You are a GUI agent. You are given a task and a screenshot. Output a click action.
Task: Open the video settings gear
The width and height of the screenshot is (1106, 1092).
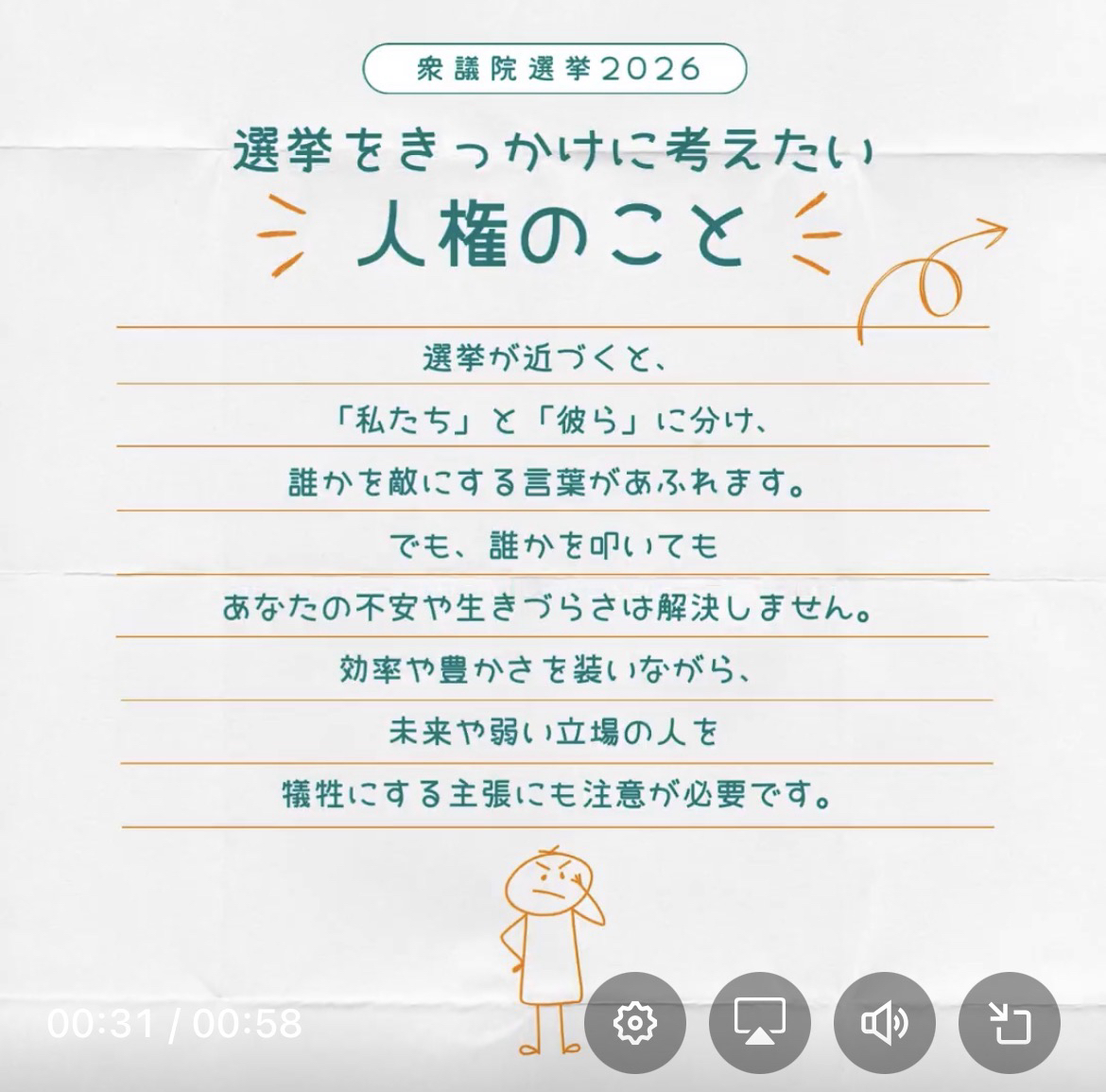coord(634,1023)
